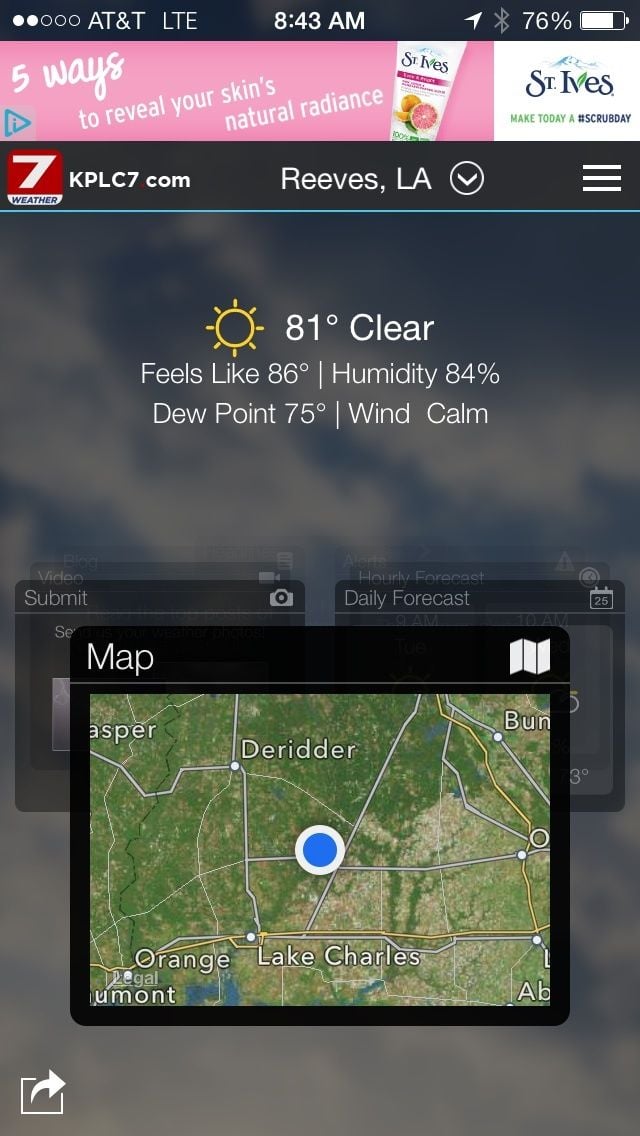This screenshot has width=640, height=1136.
Task: Open the Map card
Action: [319, 657]
